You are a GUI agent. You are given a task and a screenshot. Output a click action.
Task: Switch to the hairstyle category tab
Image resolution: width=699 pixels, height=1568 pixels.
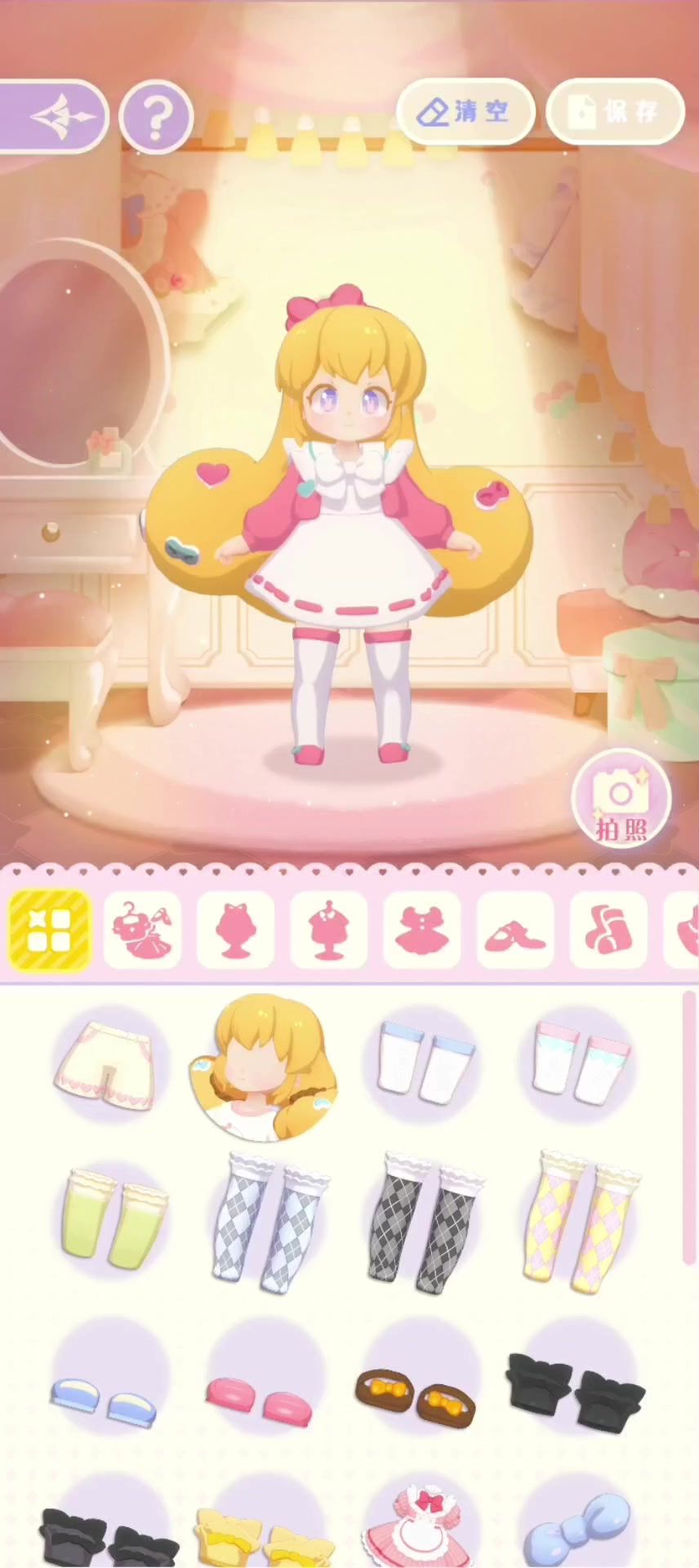235,930
